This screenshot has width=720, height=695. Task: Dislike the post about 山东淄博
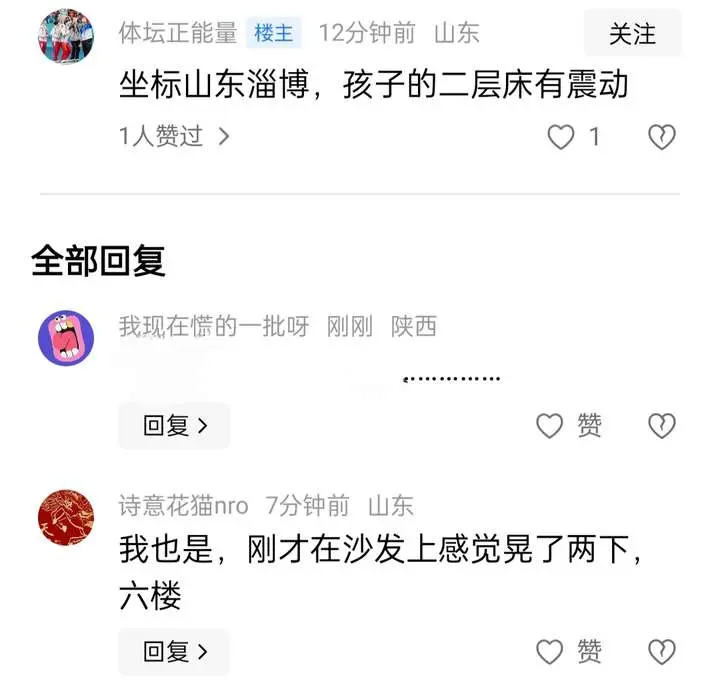[x=662, y=137]
